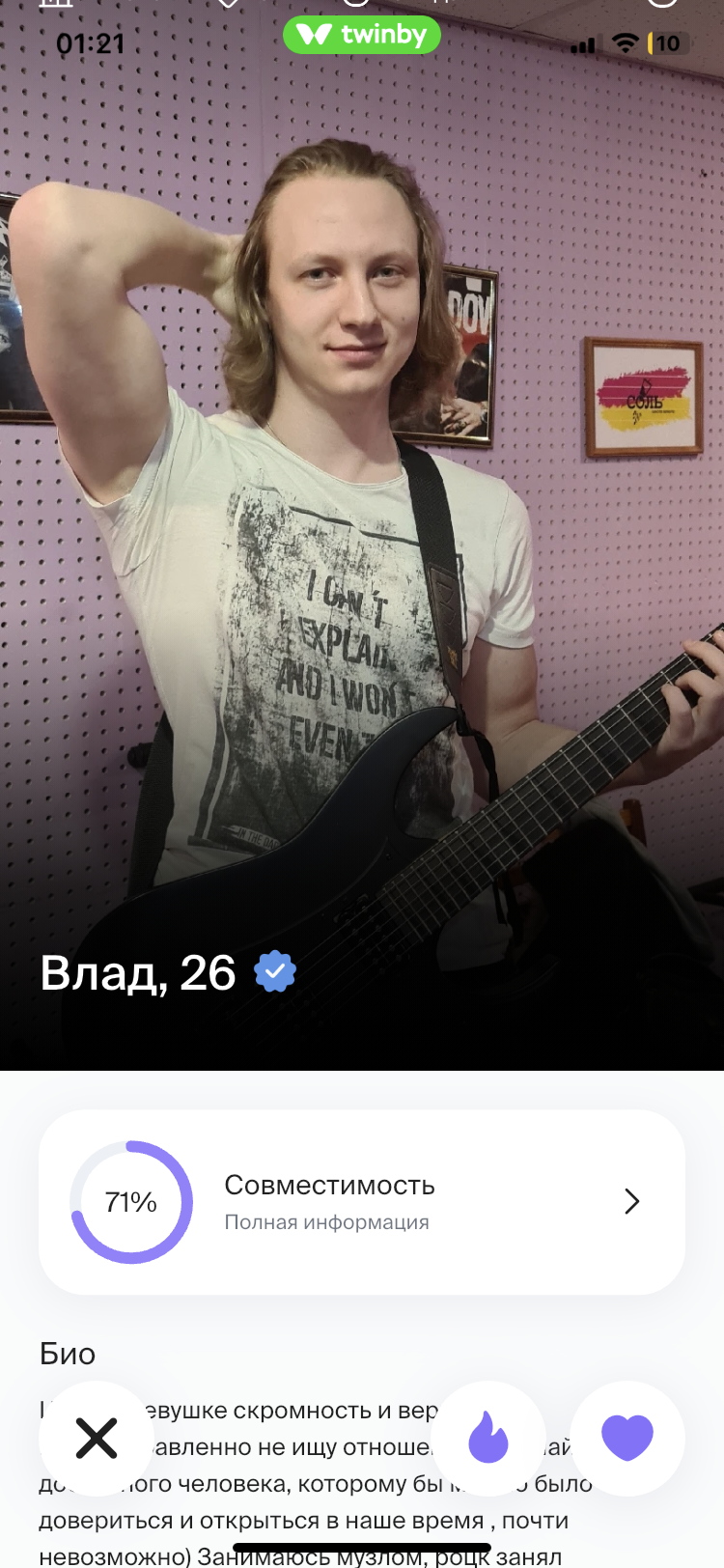Send a super-like with the flame button
This screenshot has height=1568, width=724.
pos(488,1438)
